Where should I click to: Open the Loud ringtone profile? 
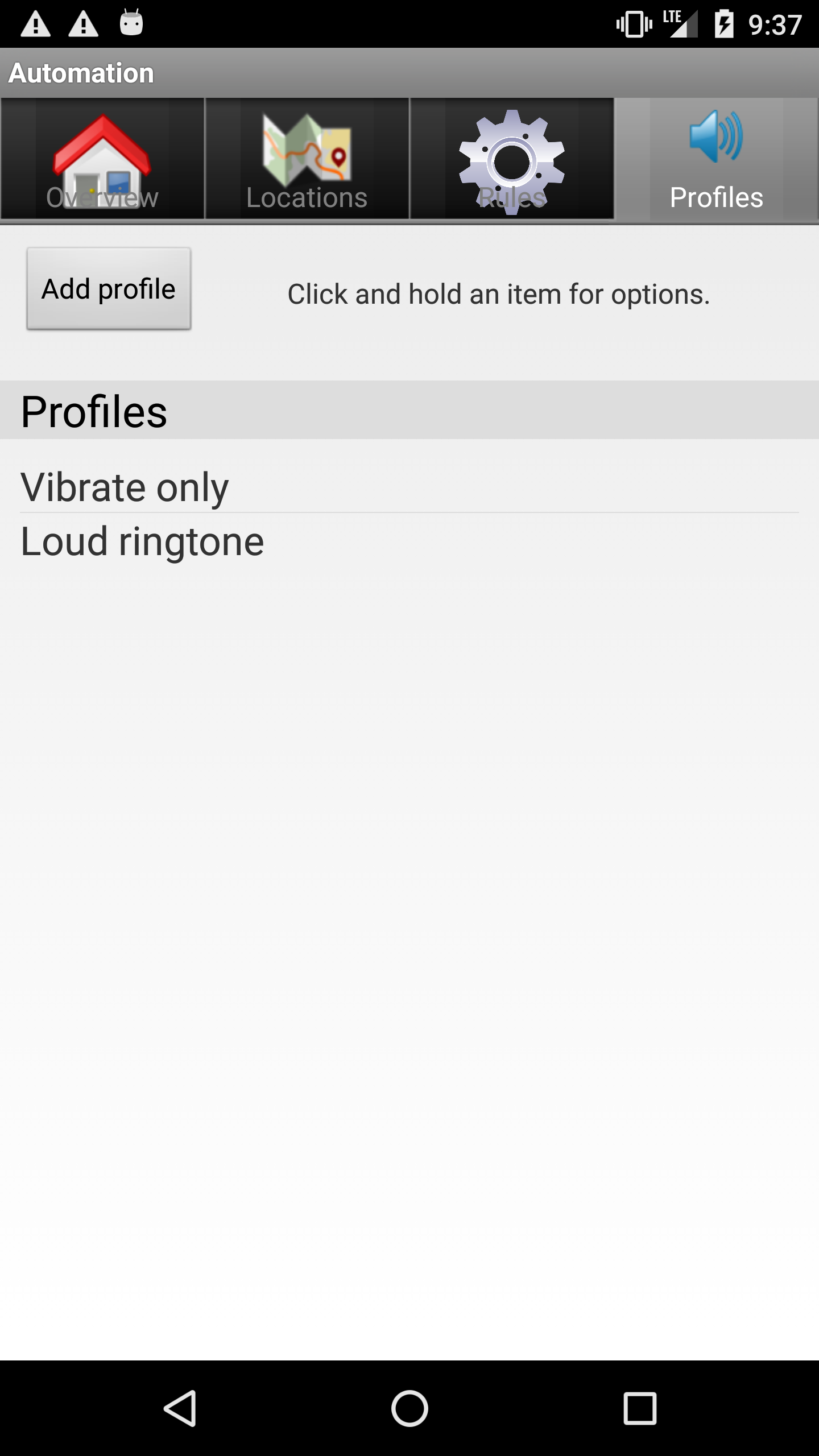[409, 541]
